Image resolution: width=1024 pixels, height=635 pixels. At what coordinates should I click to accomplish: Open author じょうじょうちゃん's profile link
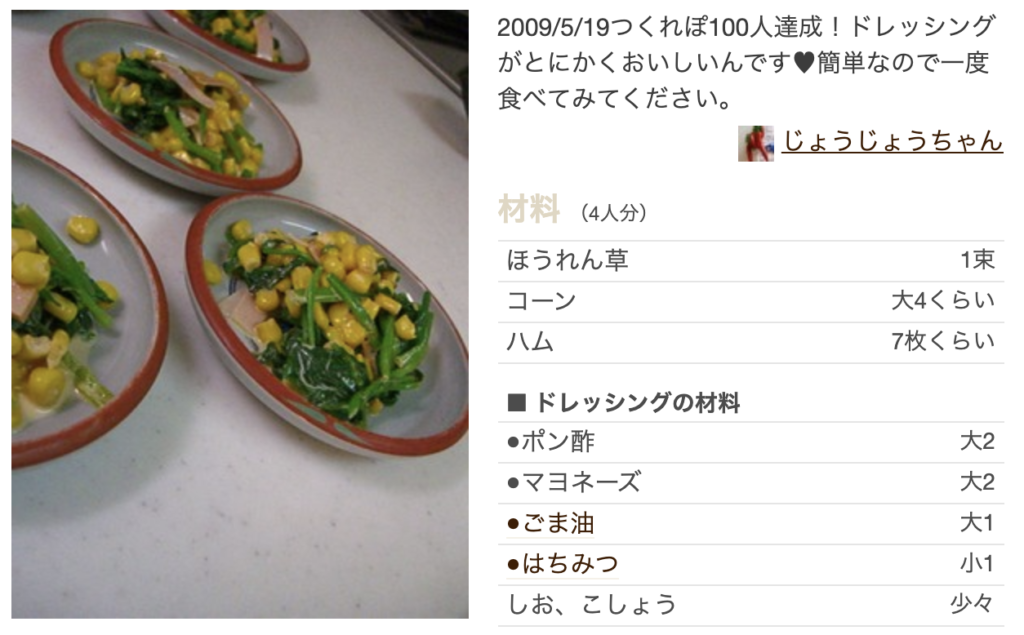coord(891,142)
